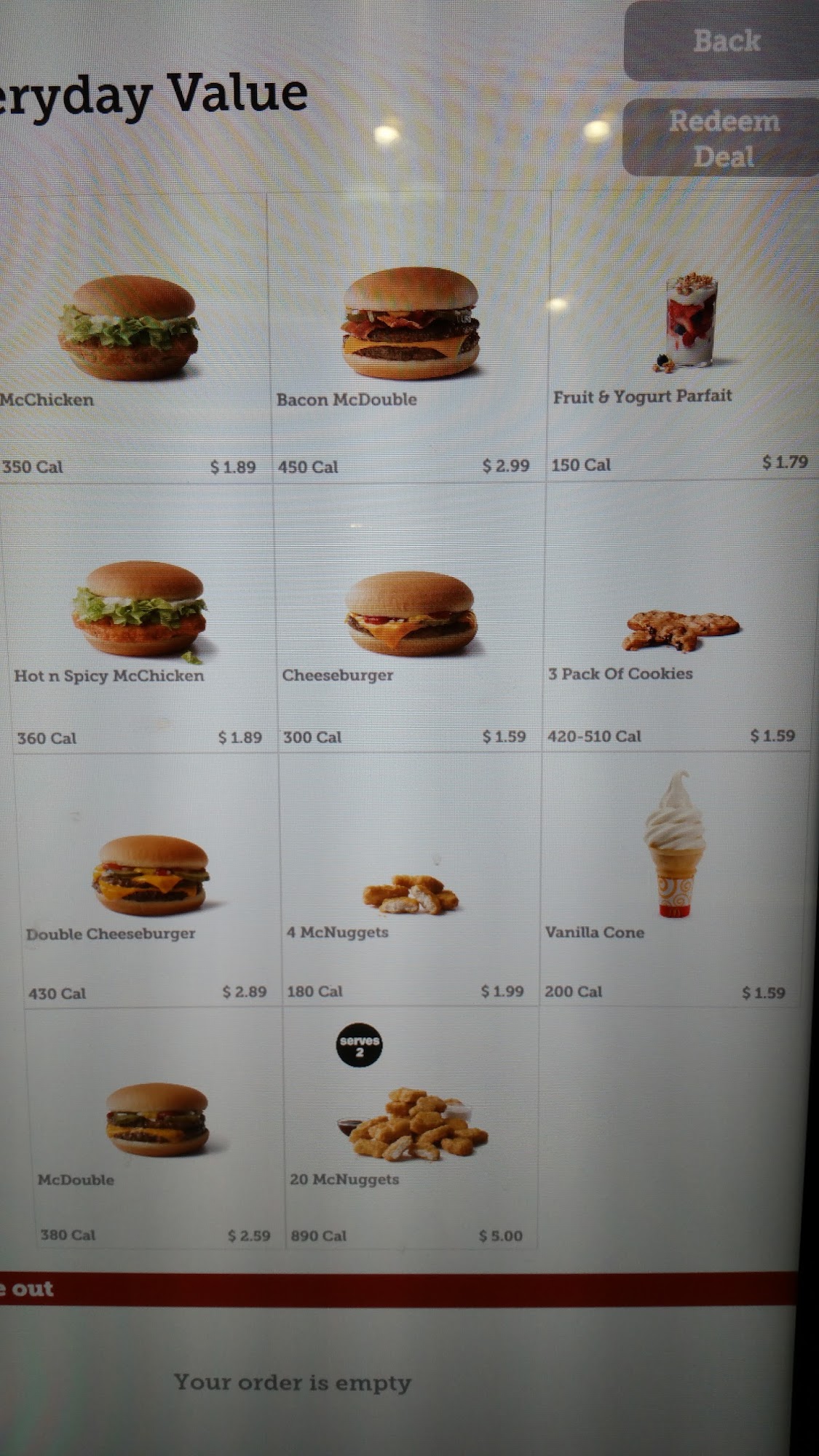Go back using the Back button
This screenshot has height=1456, width=819.
point(725,41)
